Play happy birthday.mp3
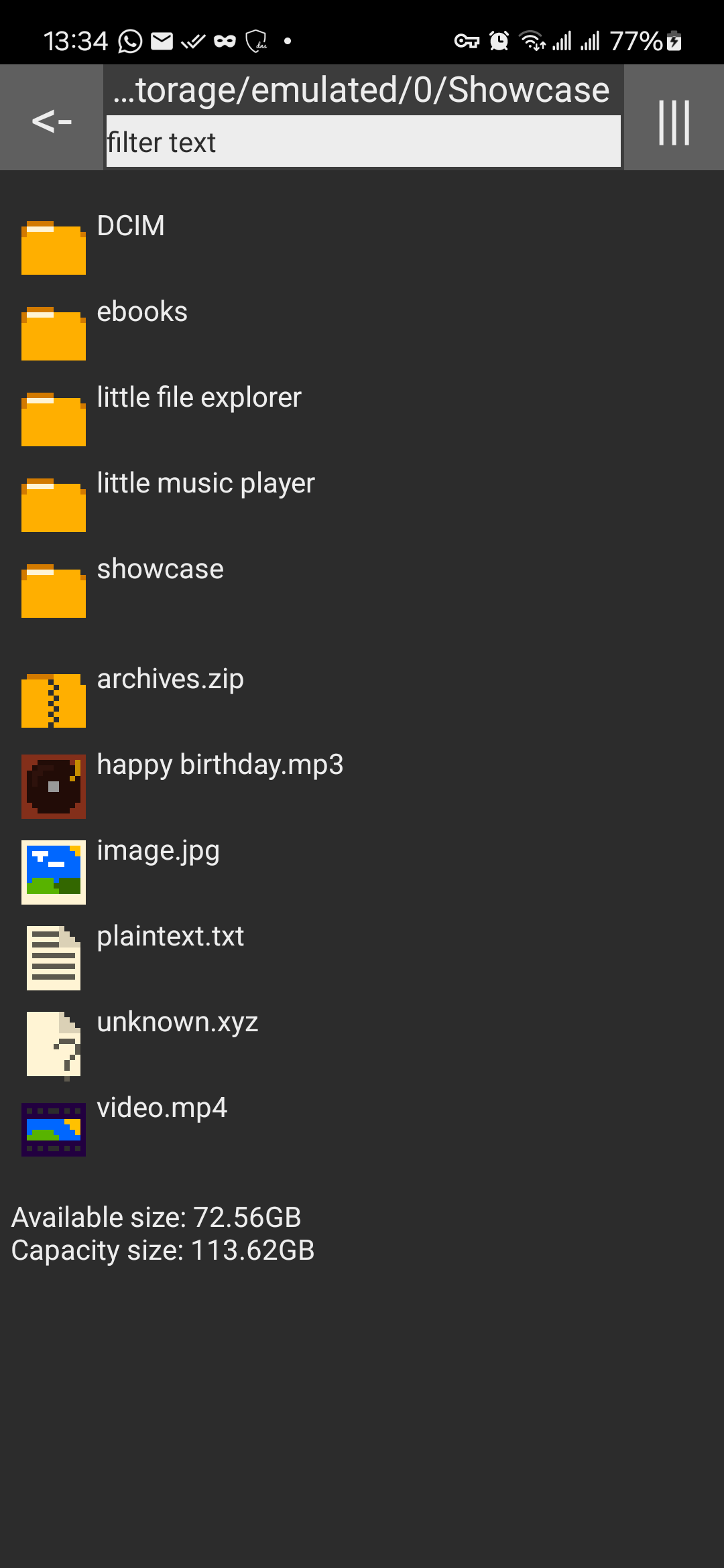 (x=220, y=765)
